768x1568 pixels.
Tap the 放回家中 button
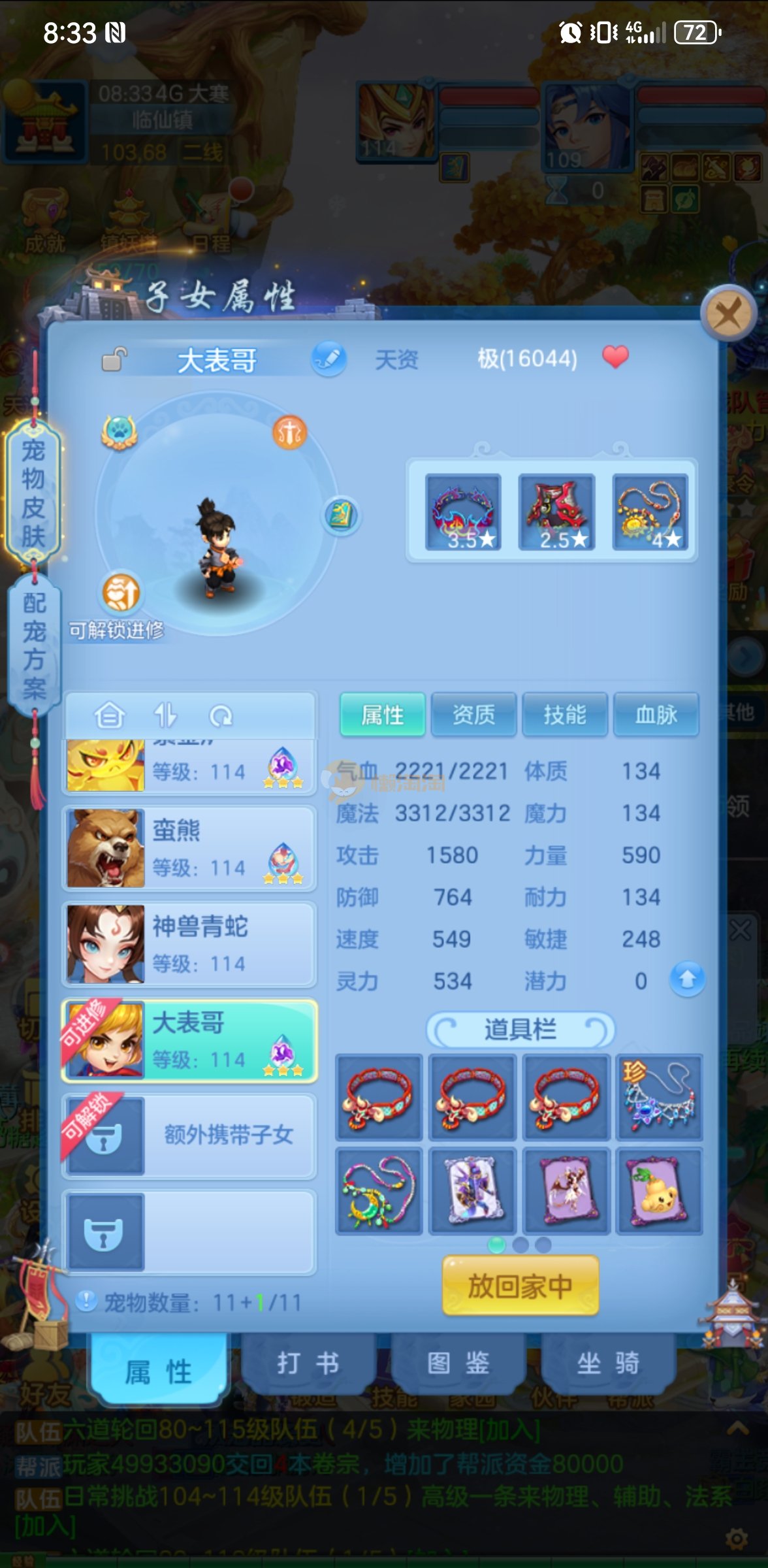(x=520, y=1286)
